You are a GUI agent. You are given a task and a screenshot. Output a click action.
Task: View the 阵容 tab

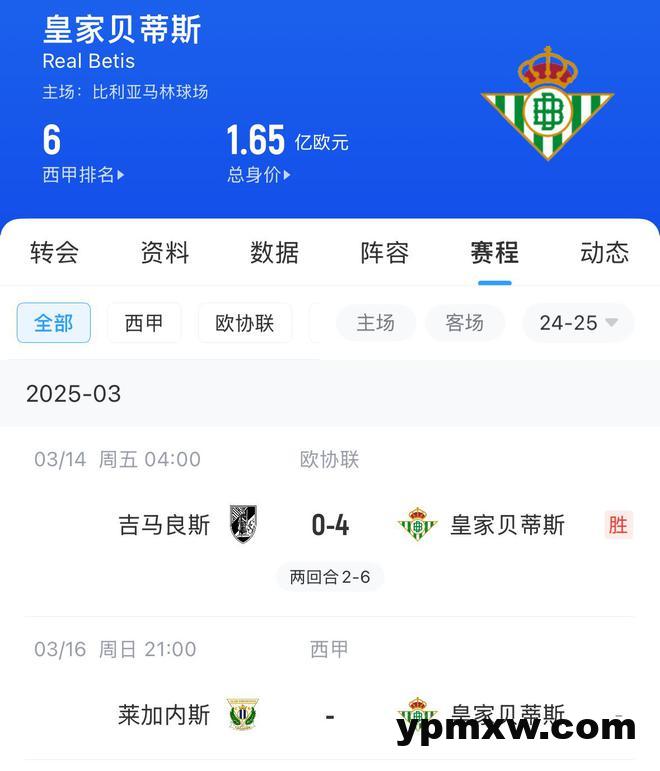(x=385, y=252)
